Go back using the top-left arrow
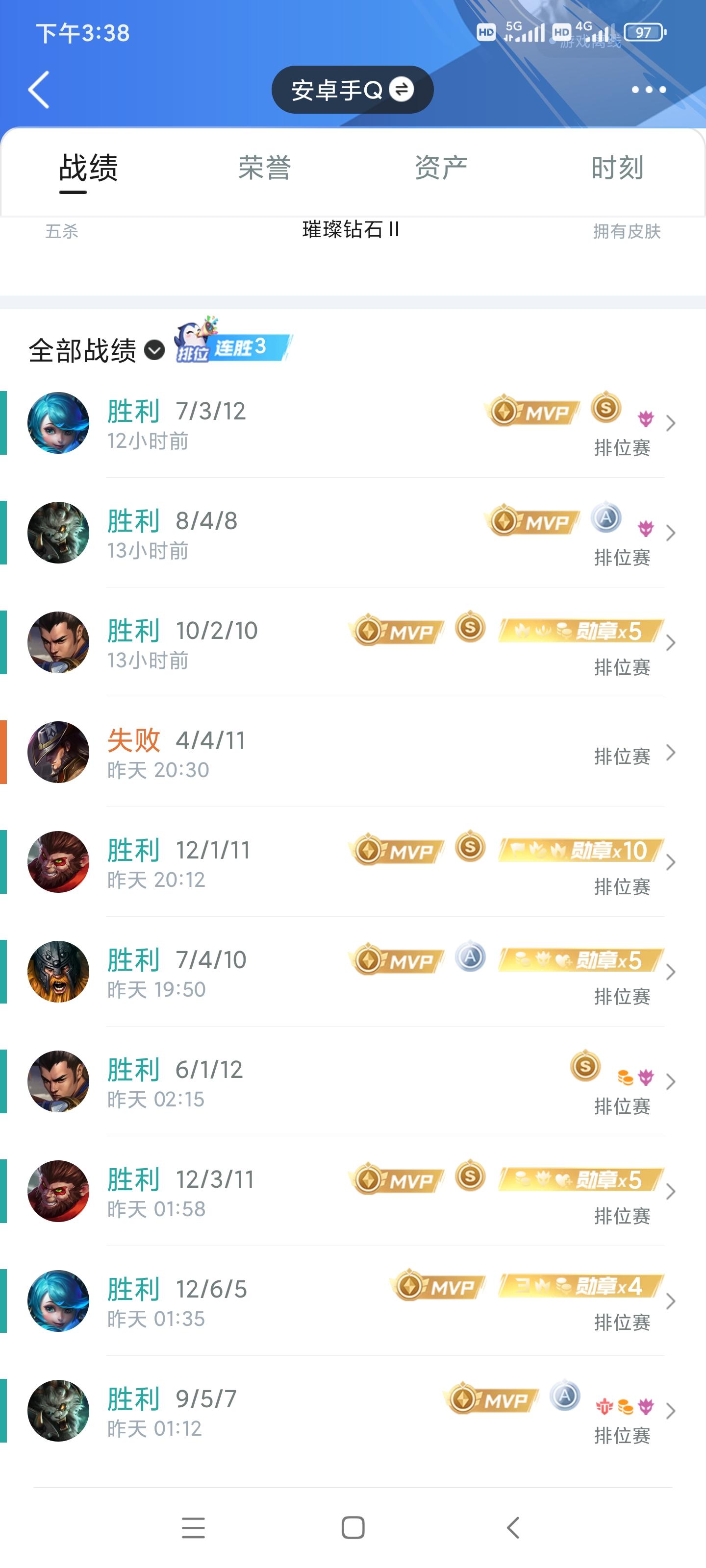The height and width of the screenshot is (1568, 706). pos(39,90)
